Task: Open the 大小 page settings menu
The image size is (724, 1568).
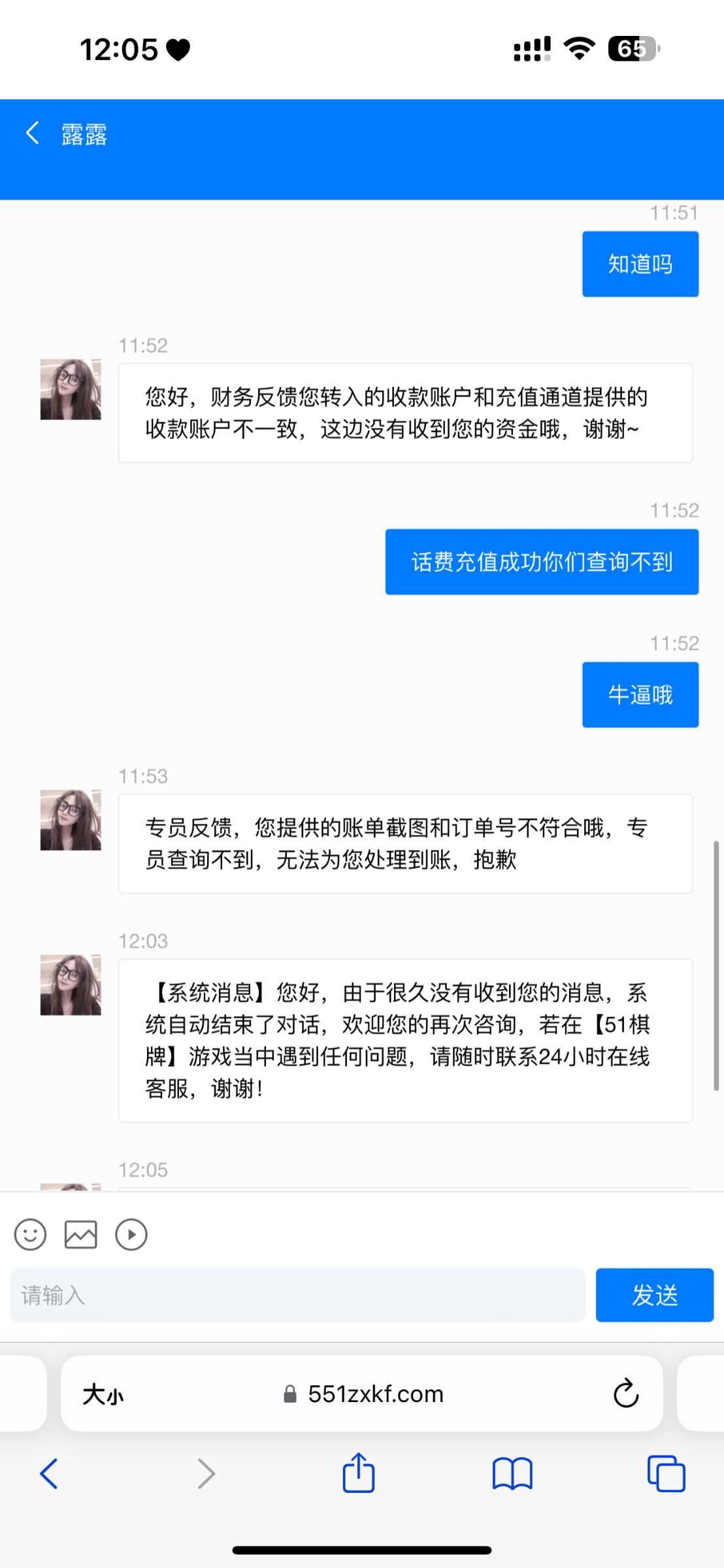Action: coord(103,1394)
